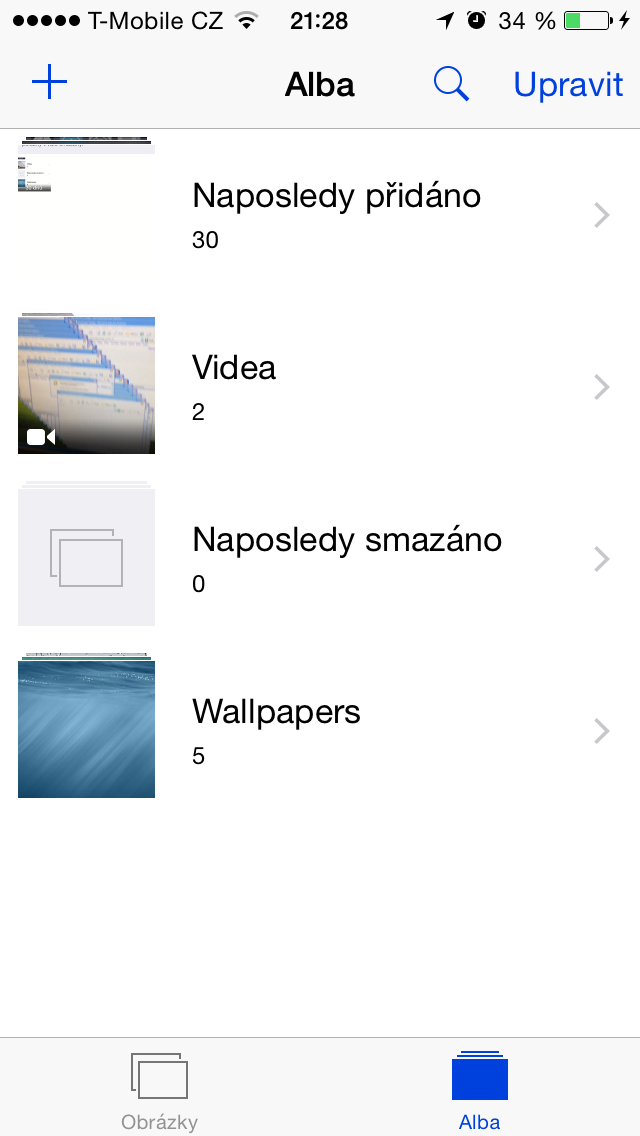Add a new album with the plus icon
This screenshot has width=640, height=1136.
pyautogui.click(x=49, y=83)
